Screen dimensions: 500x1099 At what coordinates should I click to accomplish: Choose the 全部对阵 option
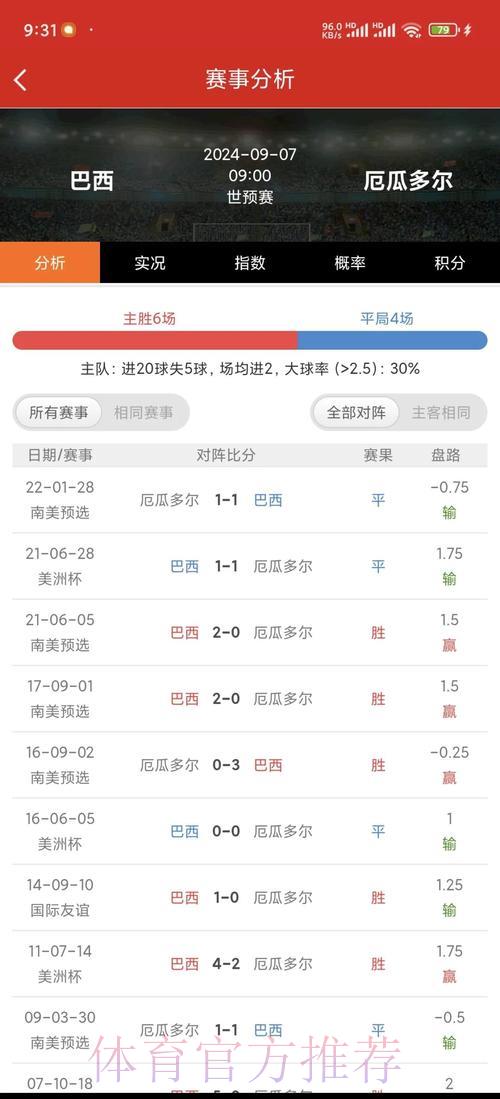pos(356,413)
